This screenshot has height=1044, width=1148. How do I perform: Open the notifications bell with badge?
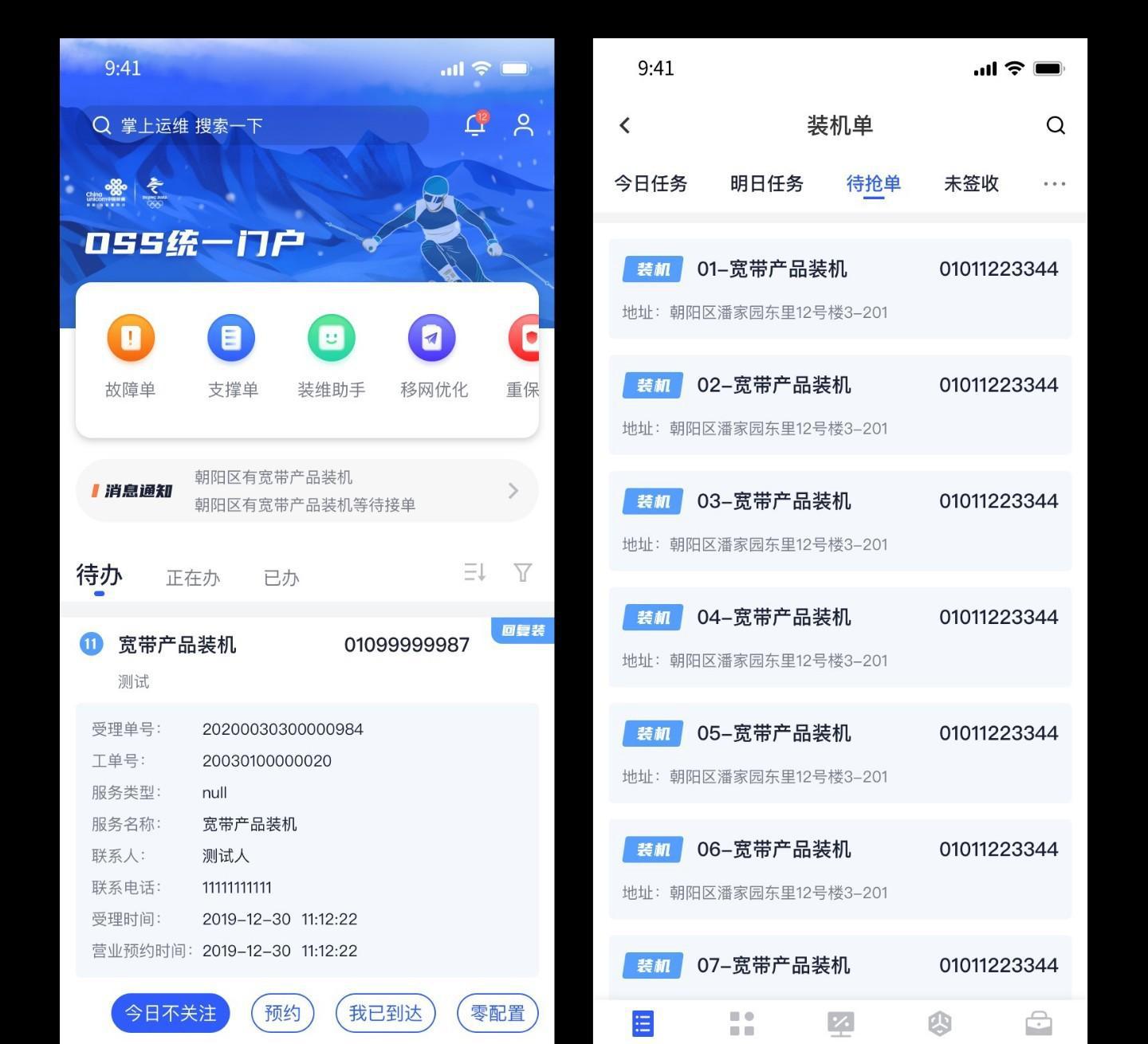coord(475,124)
